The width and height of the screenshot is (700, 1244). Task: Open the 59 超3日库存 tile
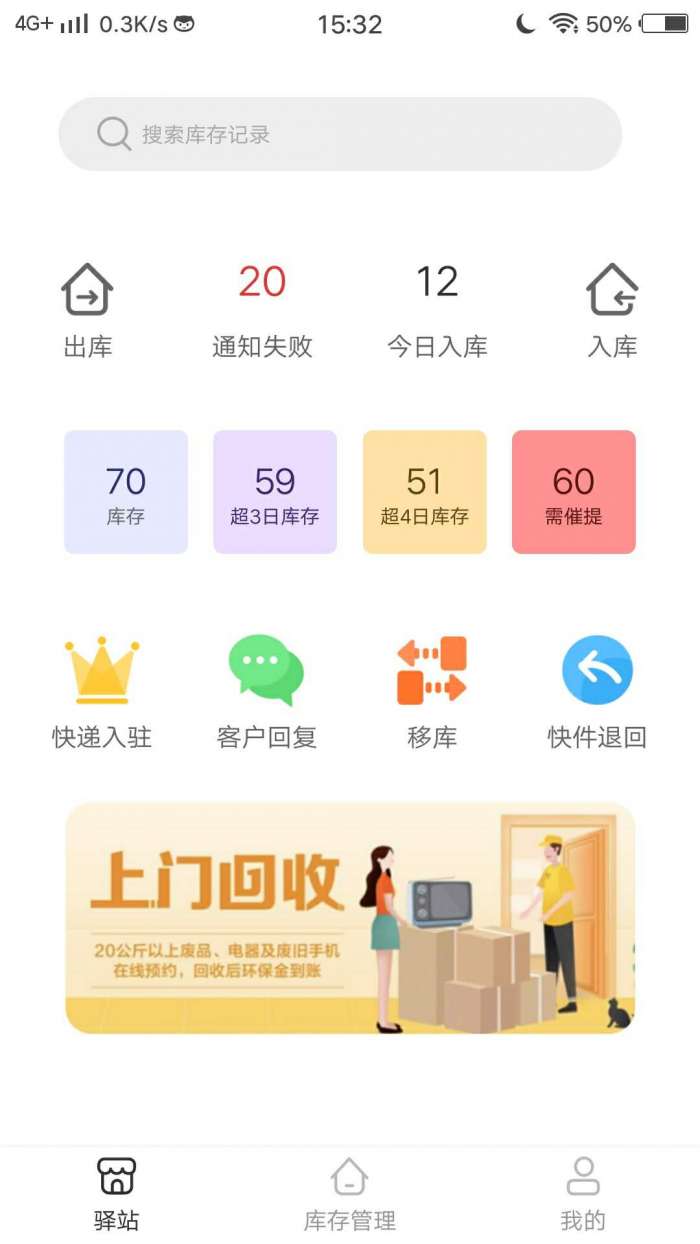click(x=275, y=492)
